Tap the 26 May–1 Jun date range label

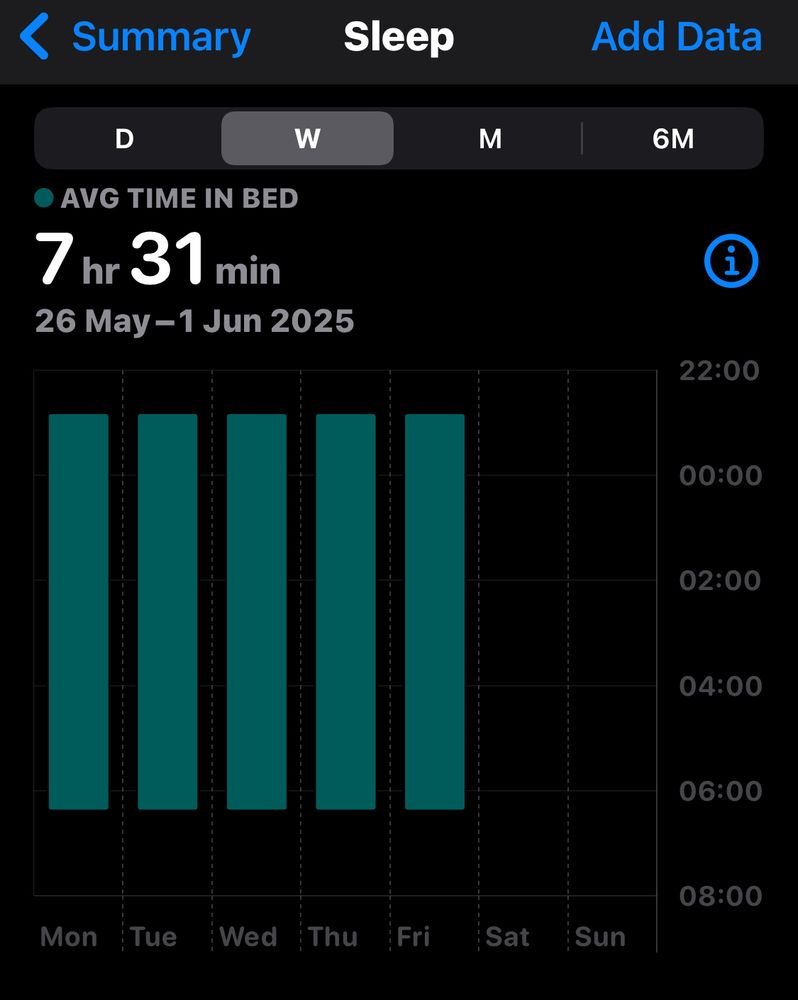[x=192, y=321]
